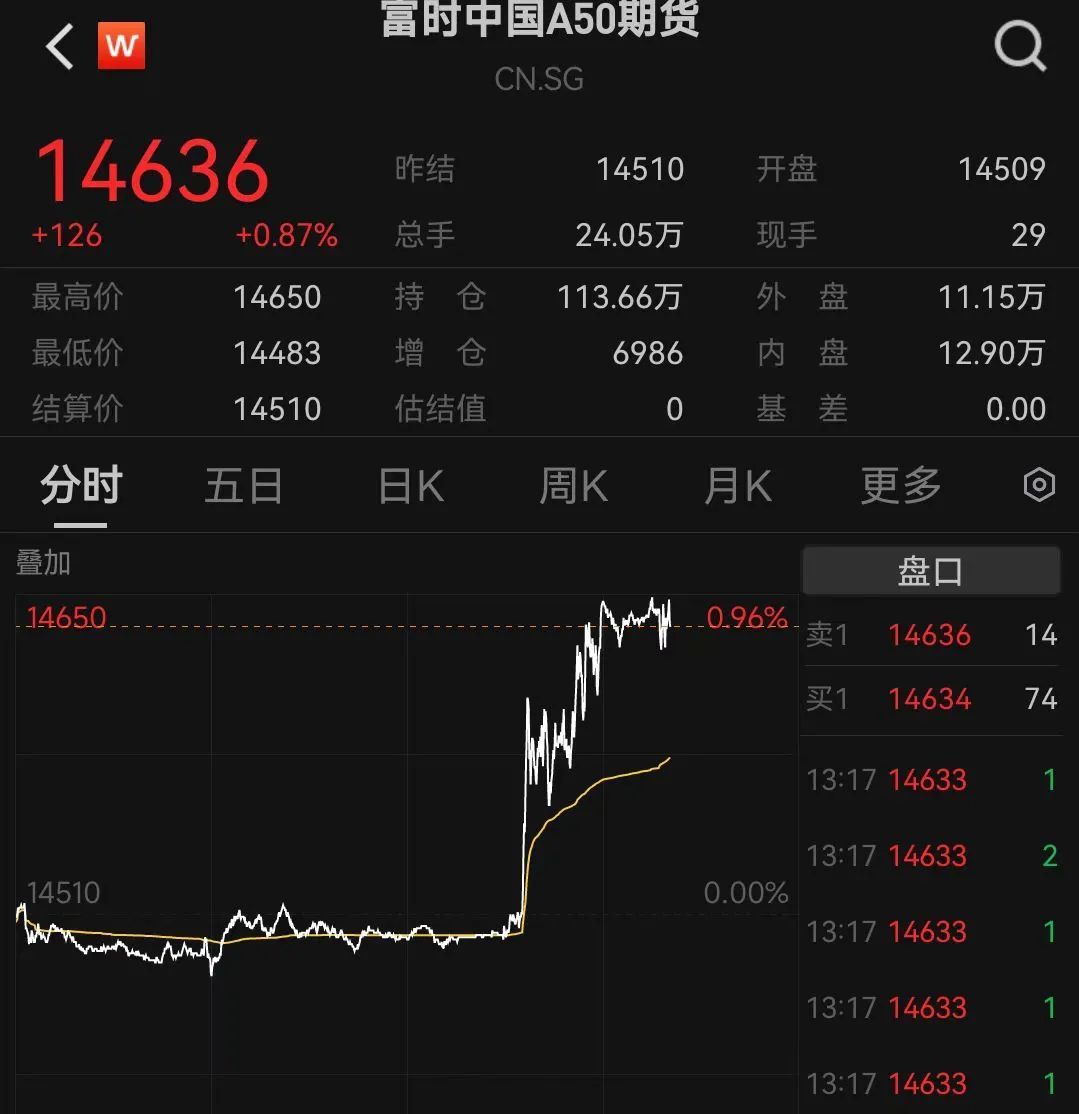The width and height of the screenshot is (1079, 1114).
Task: Go back using the top arrow
Action: click(60, 46)
